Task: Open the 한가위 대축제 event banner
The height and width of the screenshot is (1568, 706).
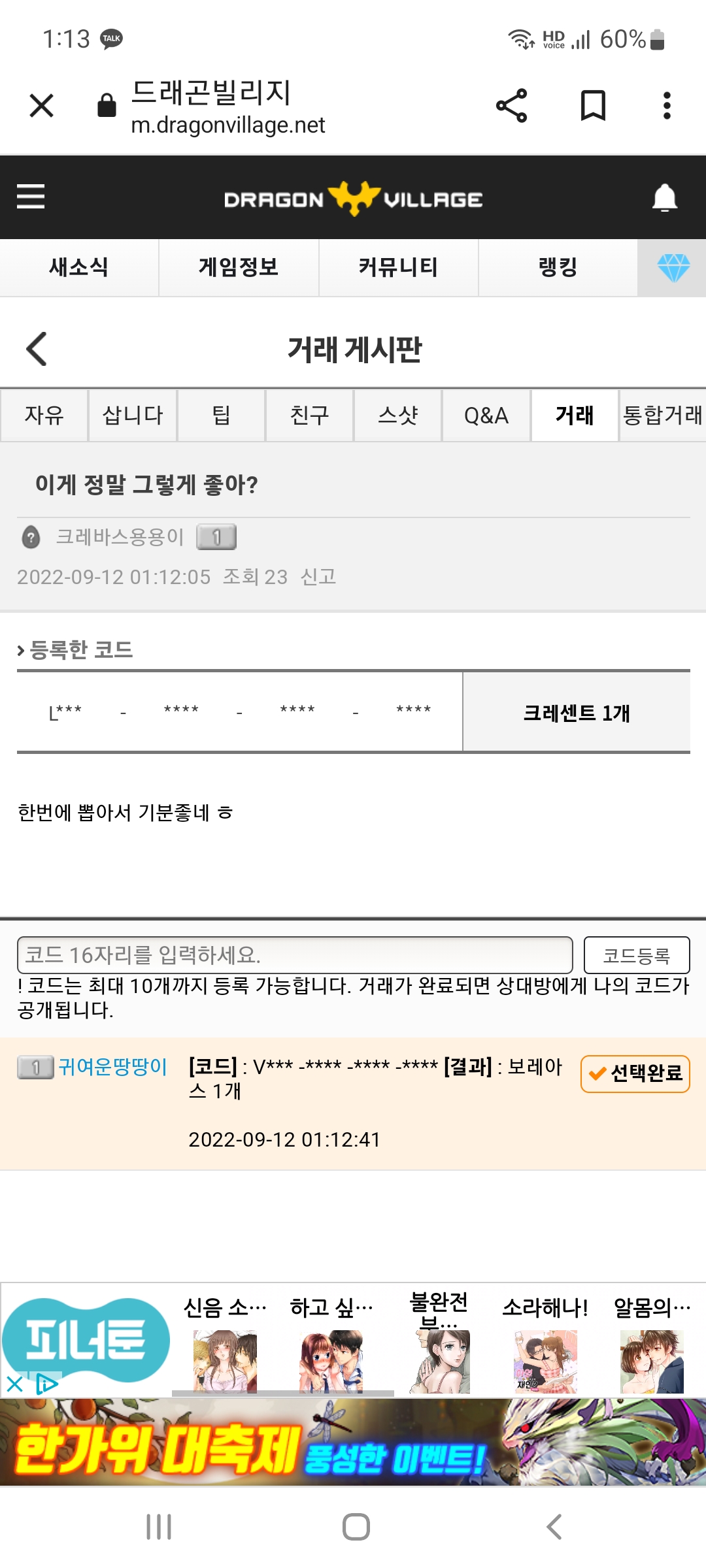Action: click(x=353, y=1442)
